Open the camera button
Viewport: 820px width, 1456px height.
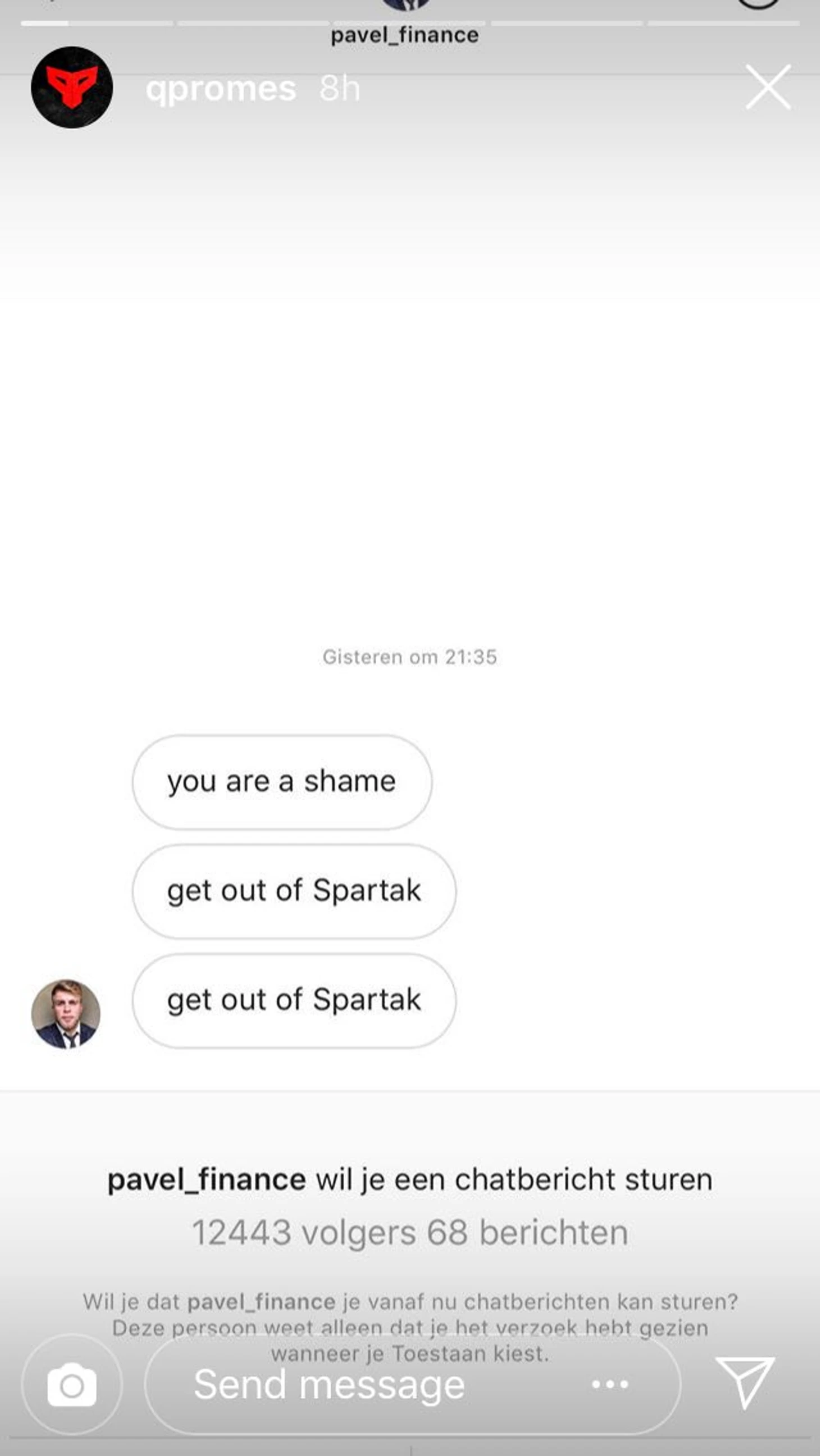click(72, 1384)
